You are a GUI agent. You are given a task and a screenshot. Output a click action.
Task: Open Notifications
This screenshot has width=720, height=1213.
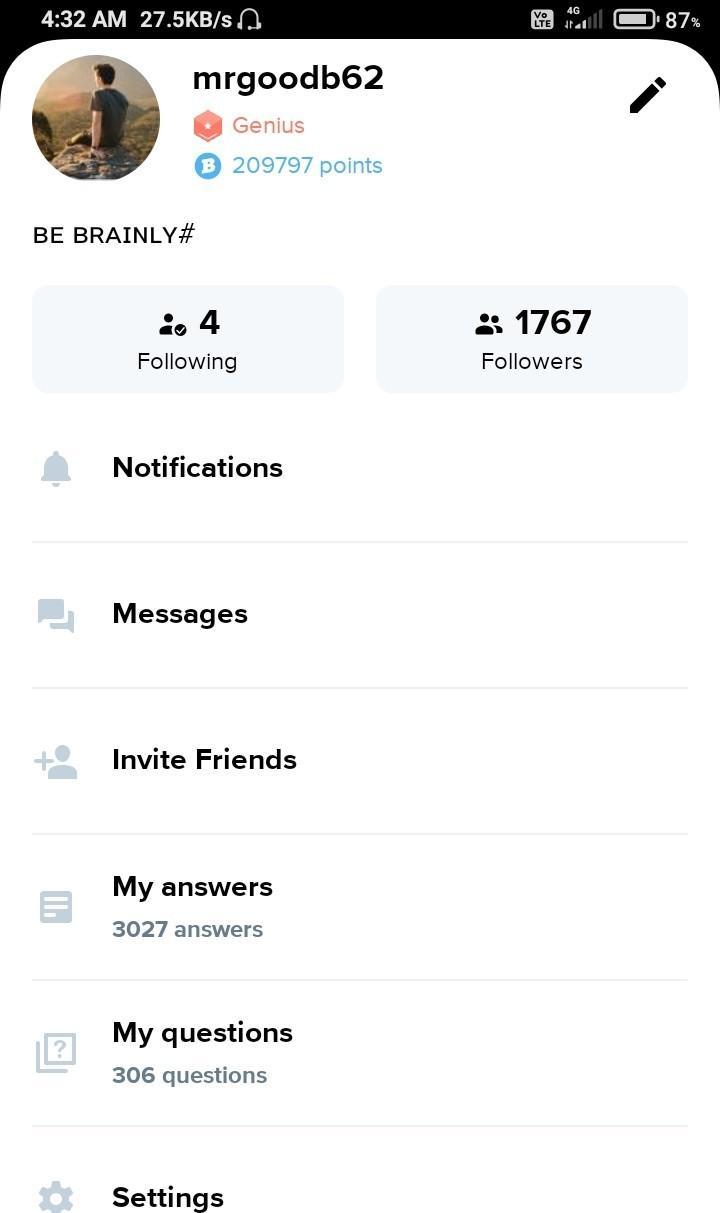pos(198,468)
